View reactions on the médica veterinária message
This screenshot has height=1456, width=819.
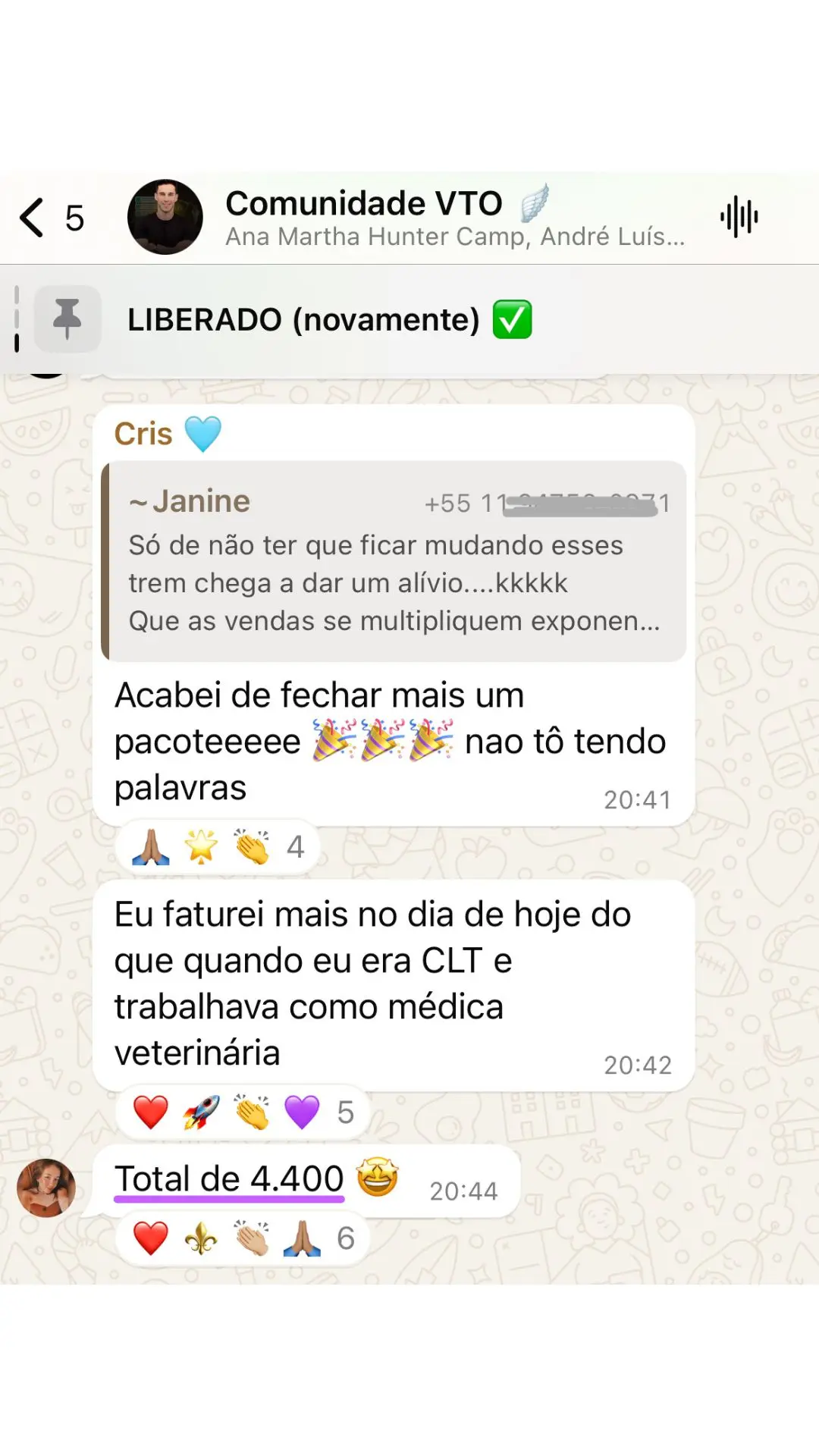[243, 1112]
